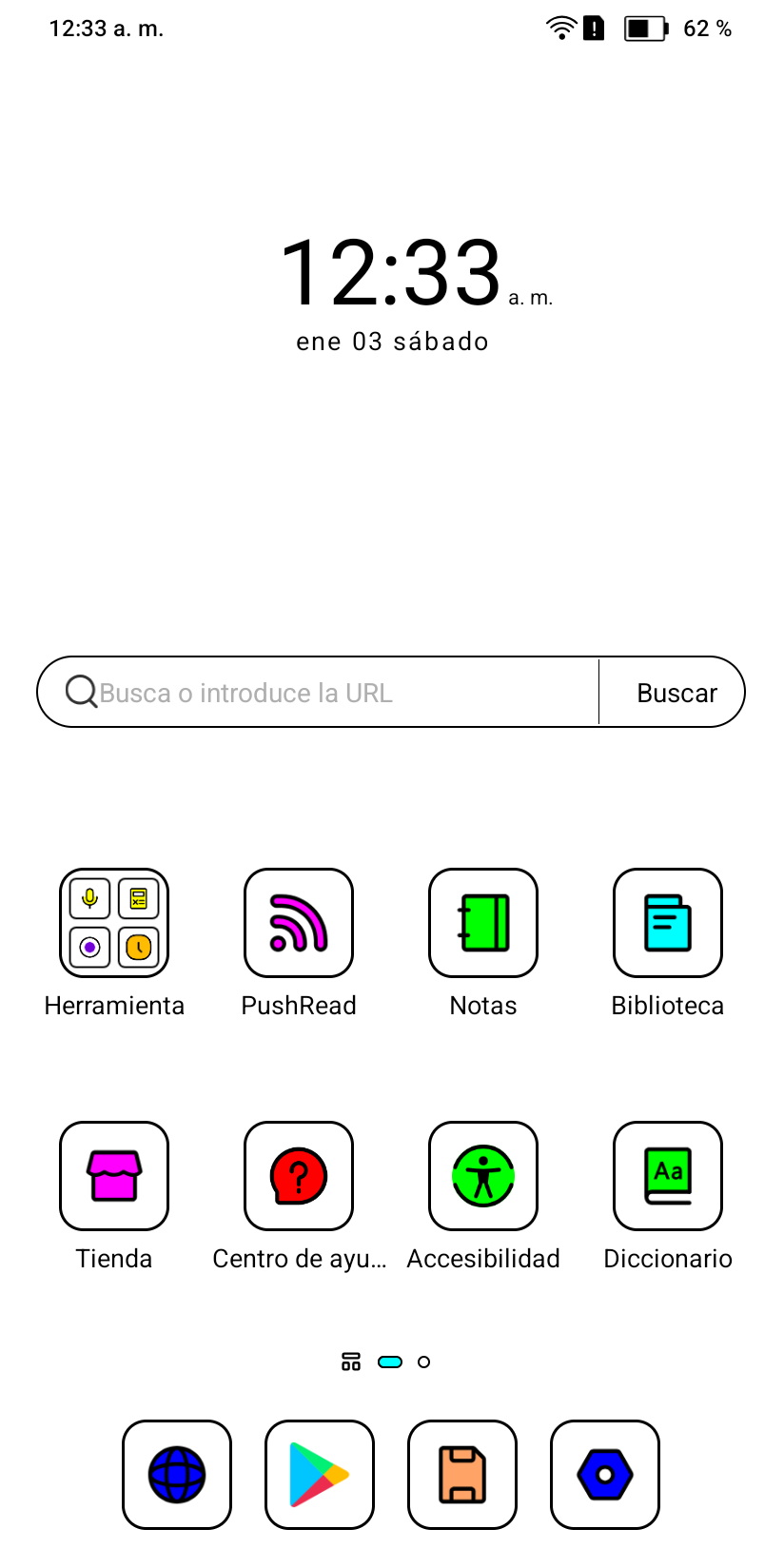Tap the Buscar button
The height and width of the screenshot is (1568, 784).
(x=676, y=693)
